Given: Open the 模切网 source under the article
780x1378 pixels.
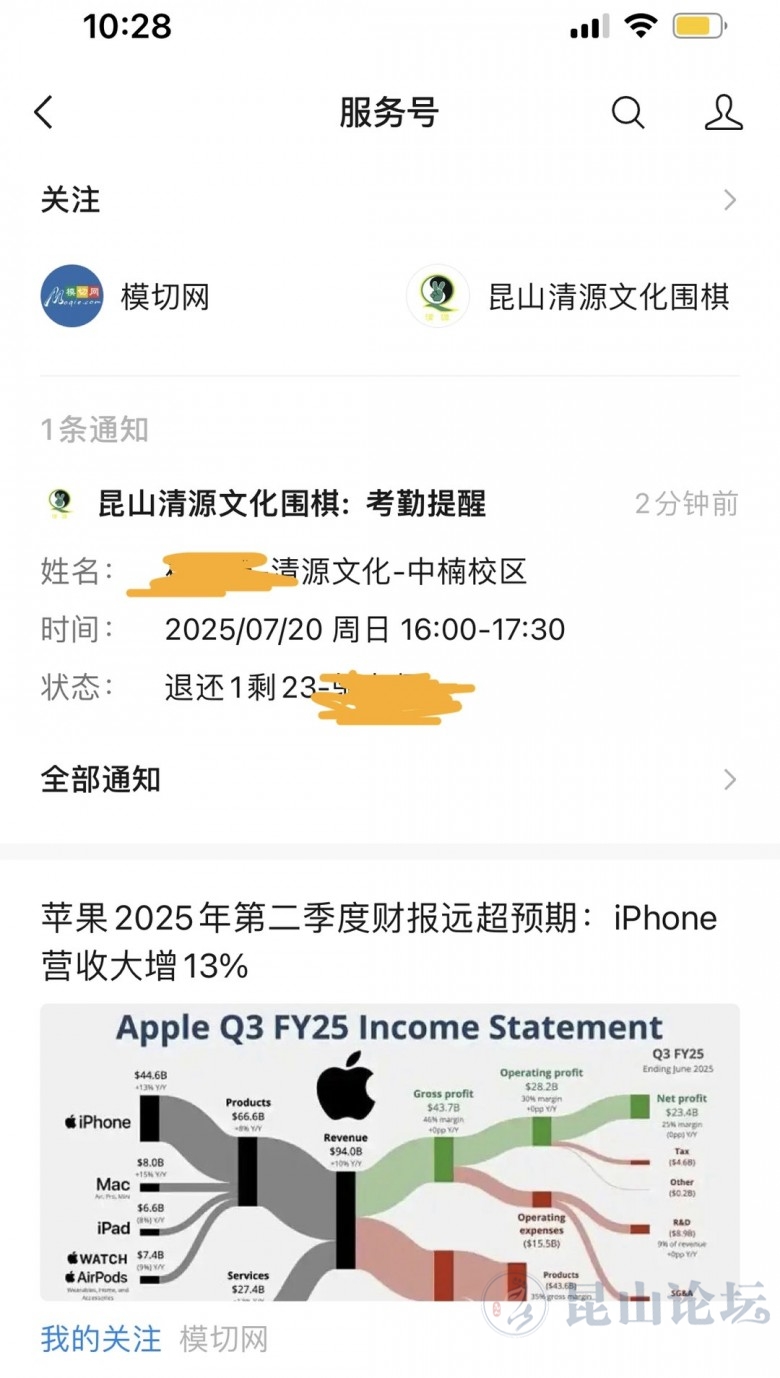Looking at the screenshot, I should [x=224, y=1339].
